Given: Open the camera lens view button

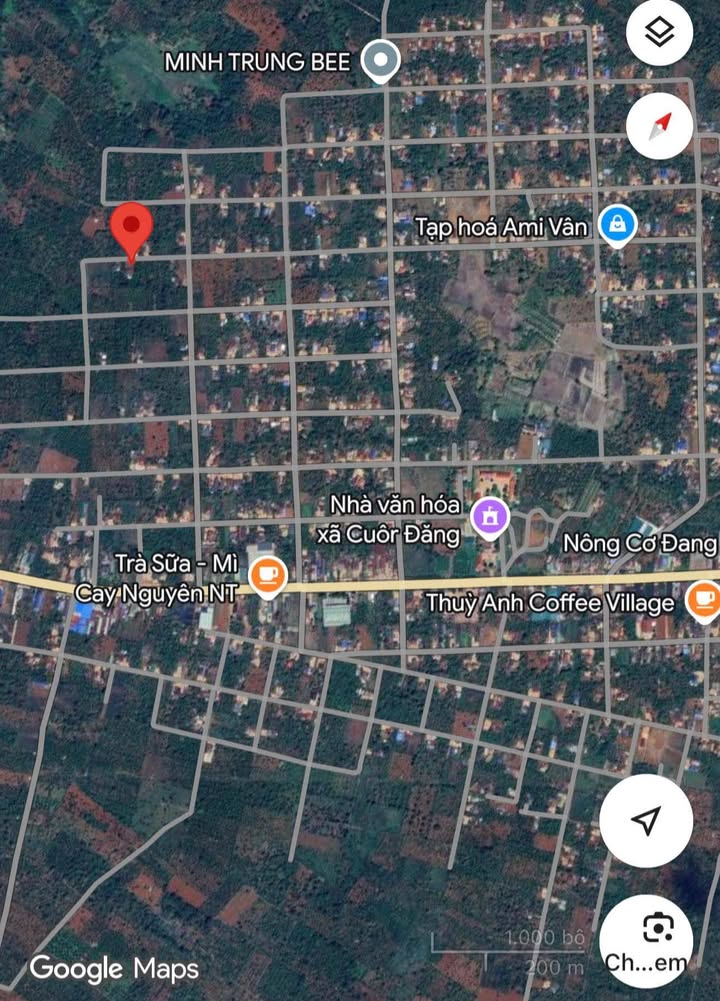Looking at the screenshot, I should tap(658, 936).
